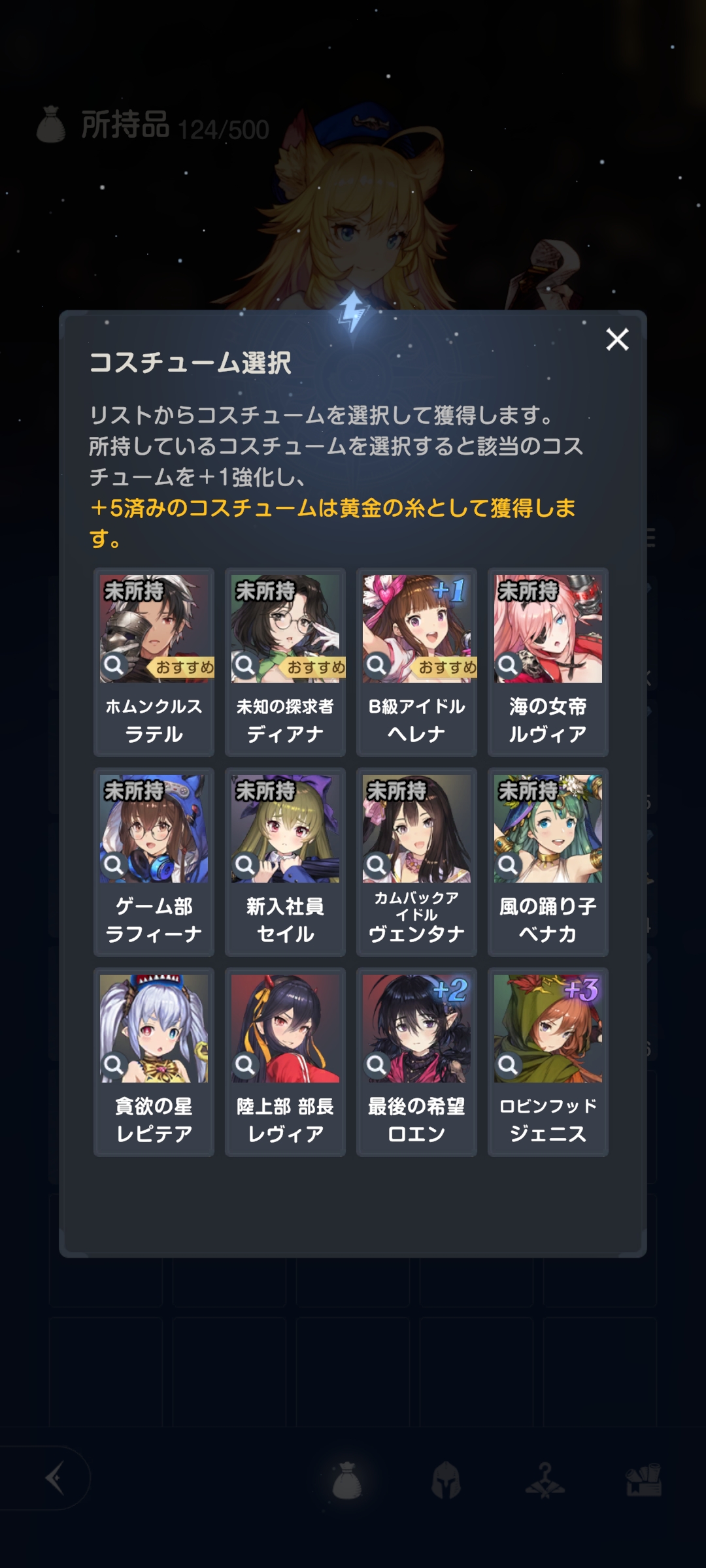Image resolution: width=706 pixels, height=1568 pixels.
Task: Choose the 新入社員 セイル costume
Action: [x=285, y=862]
